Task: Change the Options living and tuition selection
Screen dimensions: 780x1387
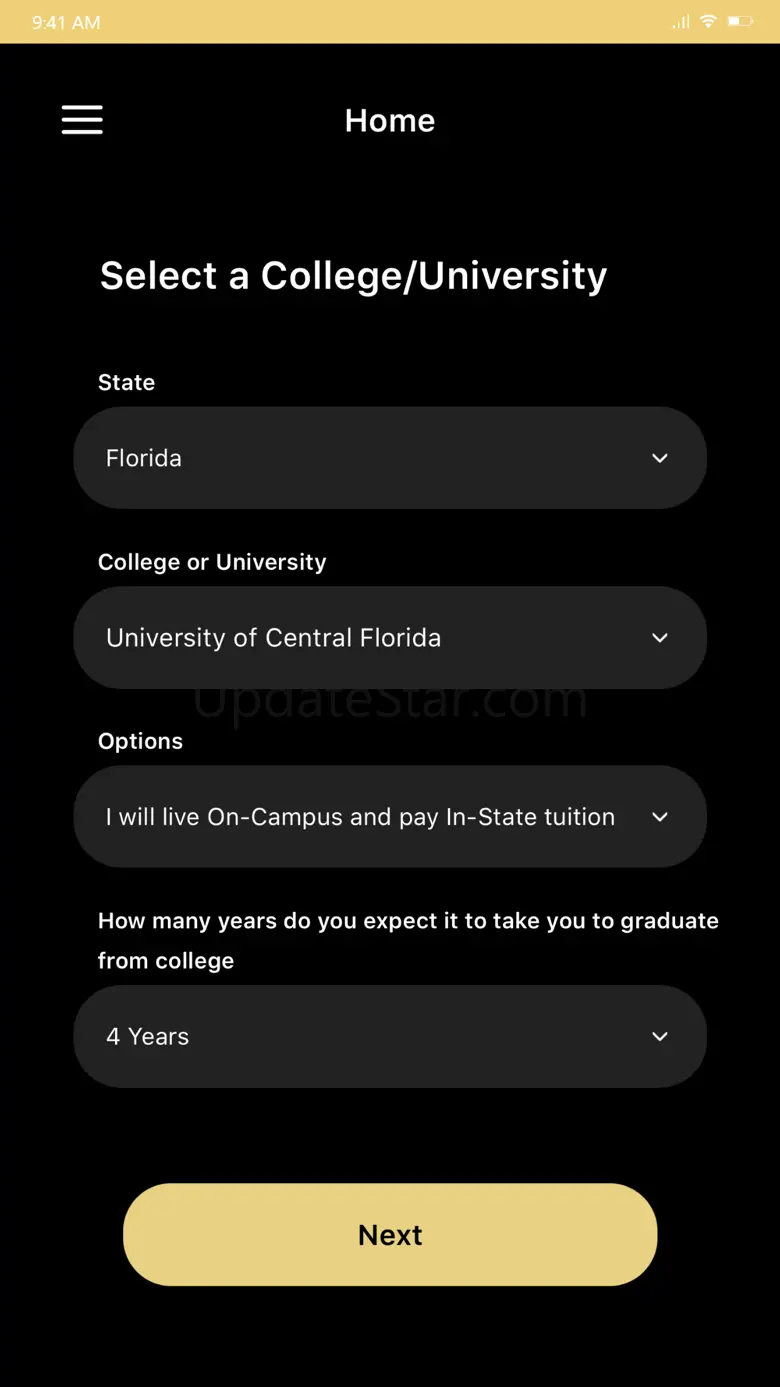Action: (390, 817)
